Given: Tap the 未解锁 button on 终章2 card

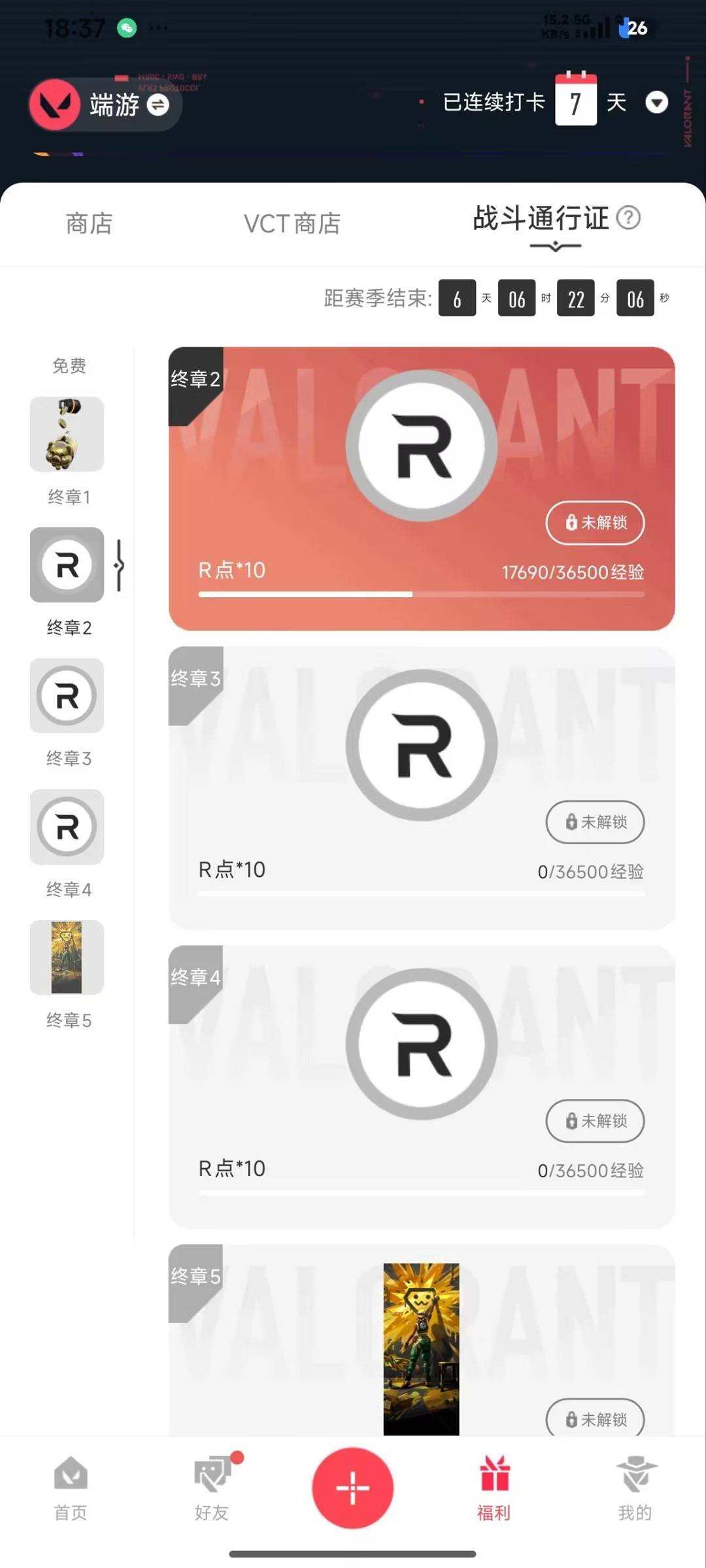Looking at the screenshot, I should (594, 523).
